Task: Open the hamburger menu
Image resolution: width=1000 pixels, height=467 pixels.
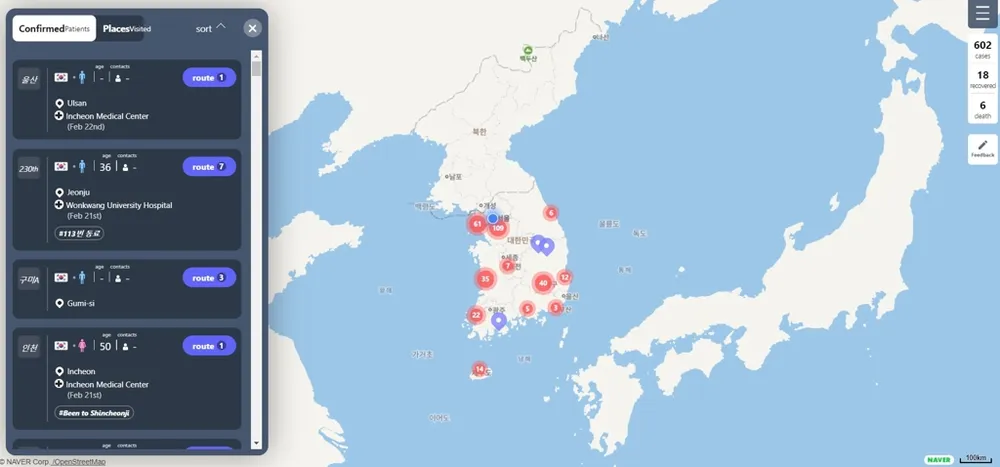Action: tap(984, 14)
